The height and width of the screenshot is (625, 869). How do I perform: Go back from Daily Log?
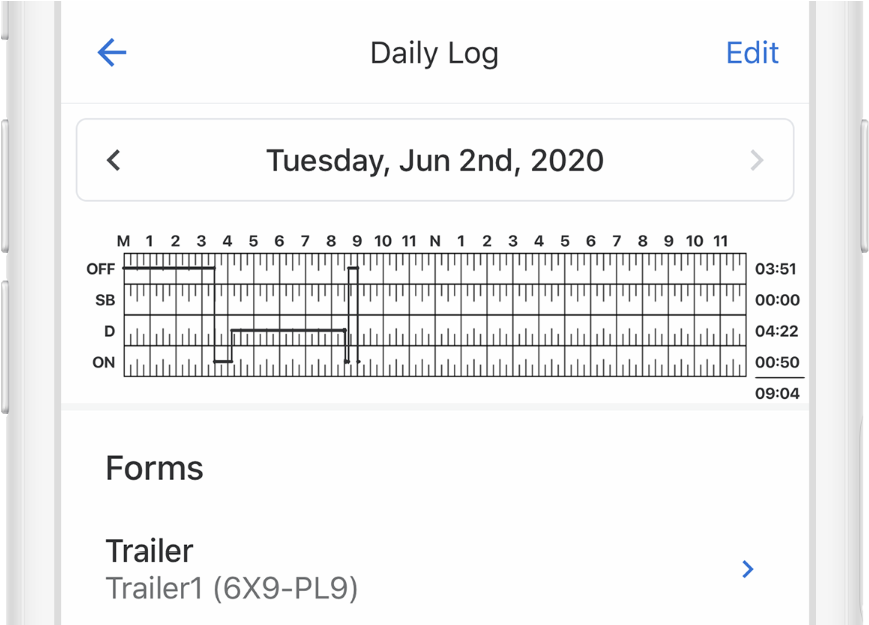pos(112,53)
